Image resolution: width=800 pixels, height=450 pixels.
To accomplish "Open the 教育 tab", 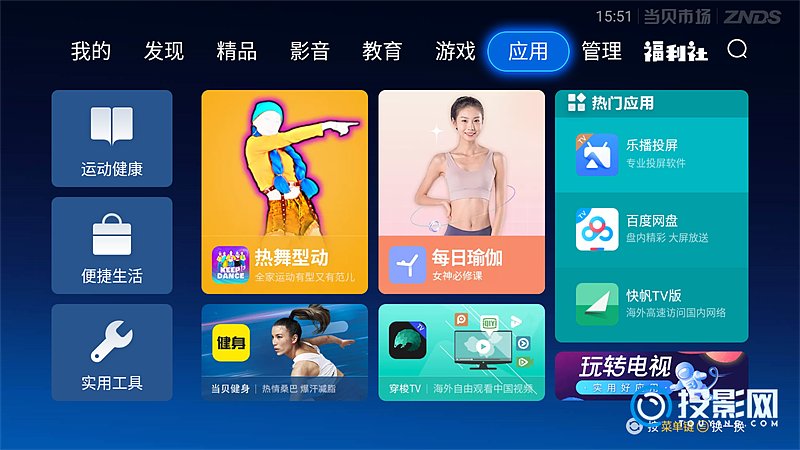I will coord(382,51).
